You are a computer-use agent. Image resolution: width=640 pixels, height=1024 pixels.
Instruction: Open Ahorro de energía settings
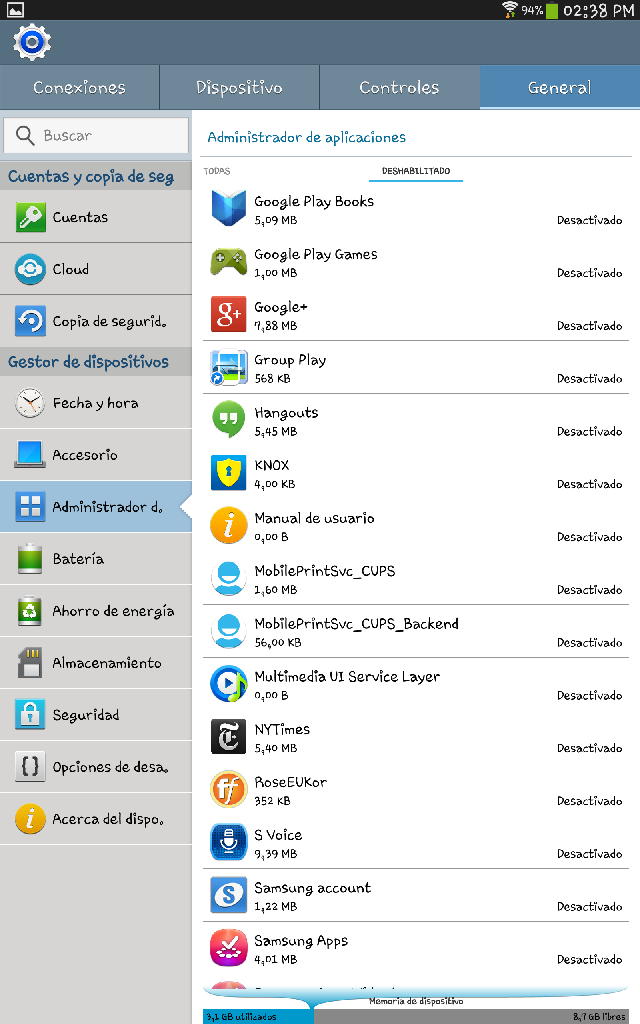pos(96,611)
